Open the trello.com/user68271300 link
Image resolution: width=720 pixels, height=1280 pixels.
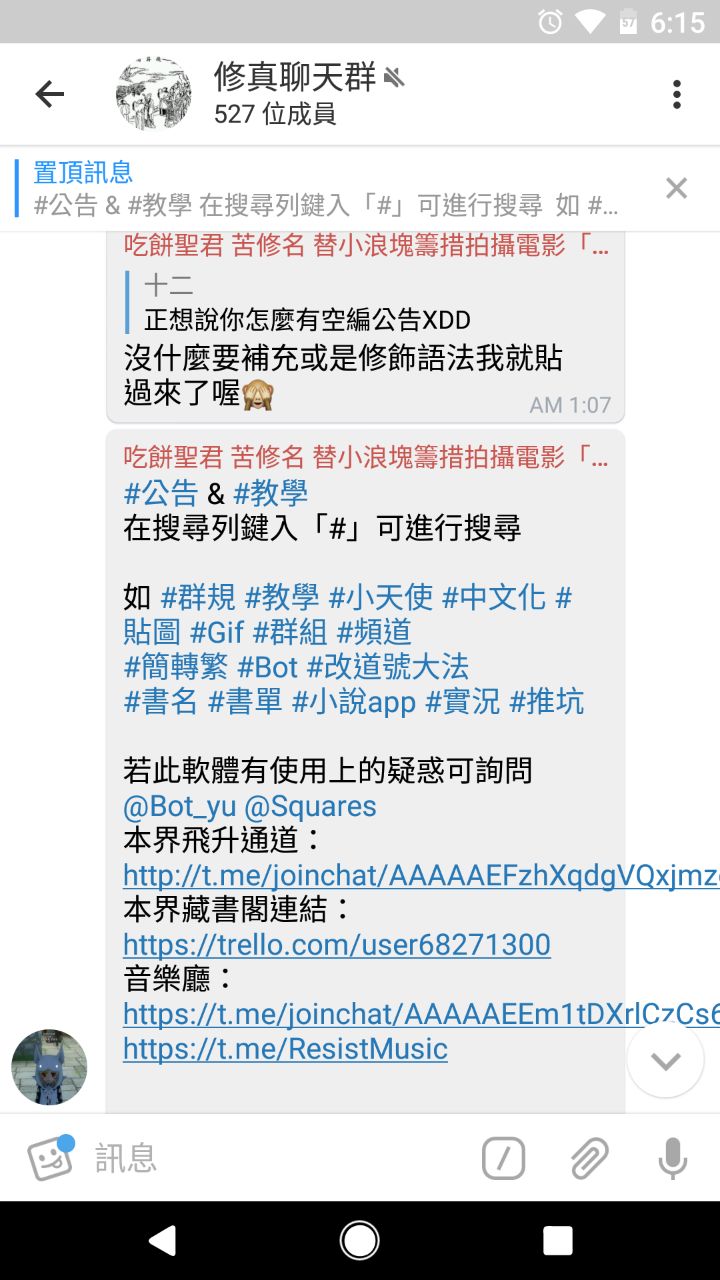click(x=337, y=945)
